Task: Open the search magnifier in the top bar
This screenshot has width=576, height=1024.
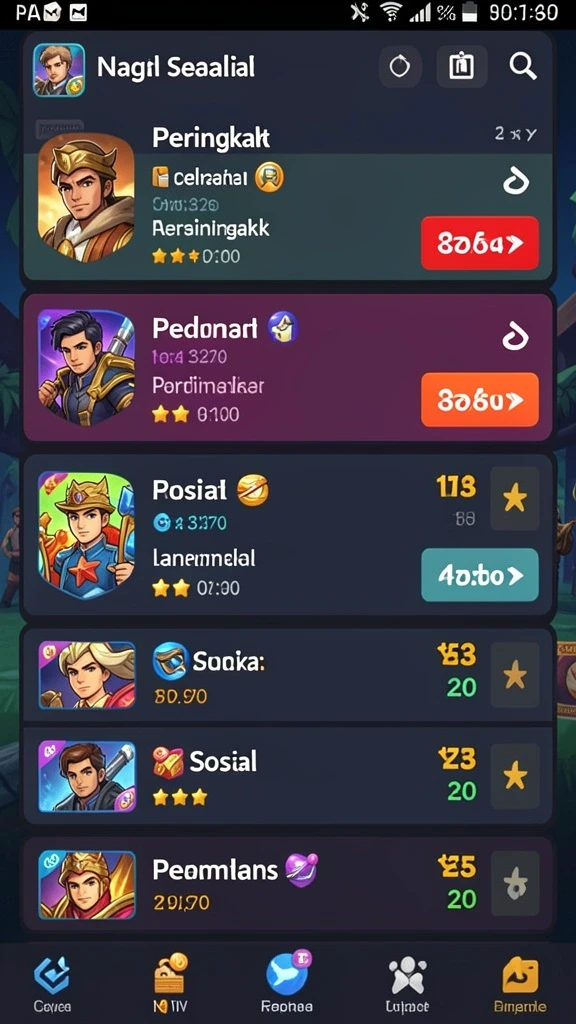Action: click(x=522, y=67)
